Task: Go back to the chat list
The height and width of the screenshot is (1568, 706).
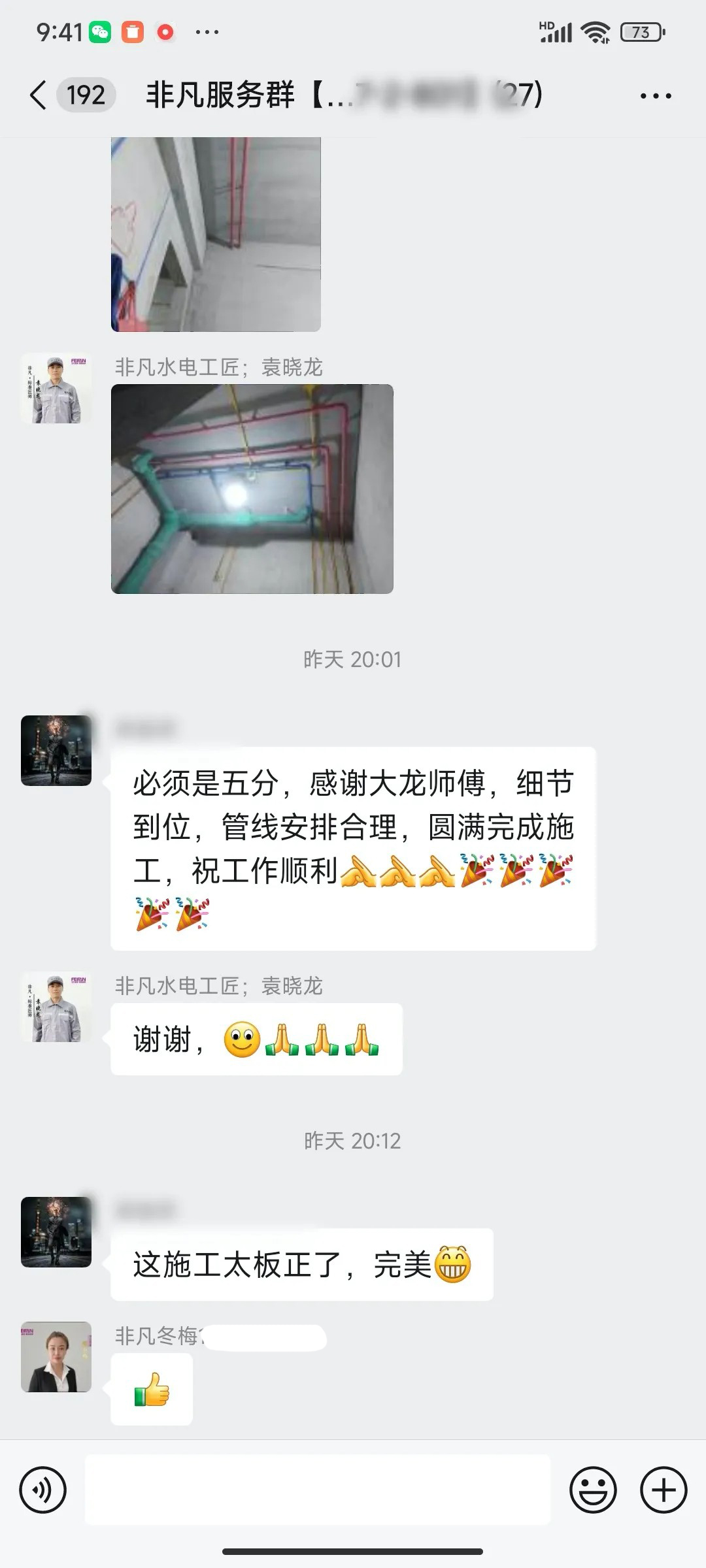Action: (39, 95)
